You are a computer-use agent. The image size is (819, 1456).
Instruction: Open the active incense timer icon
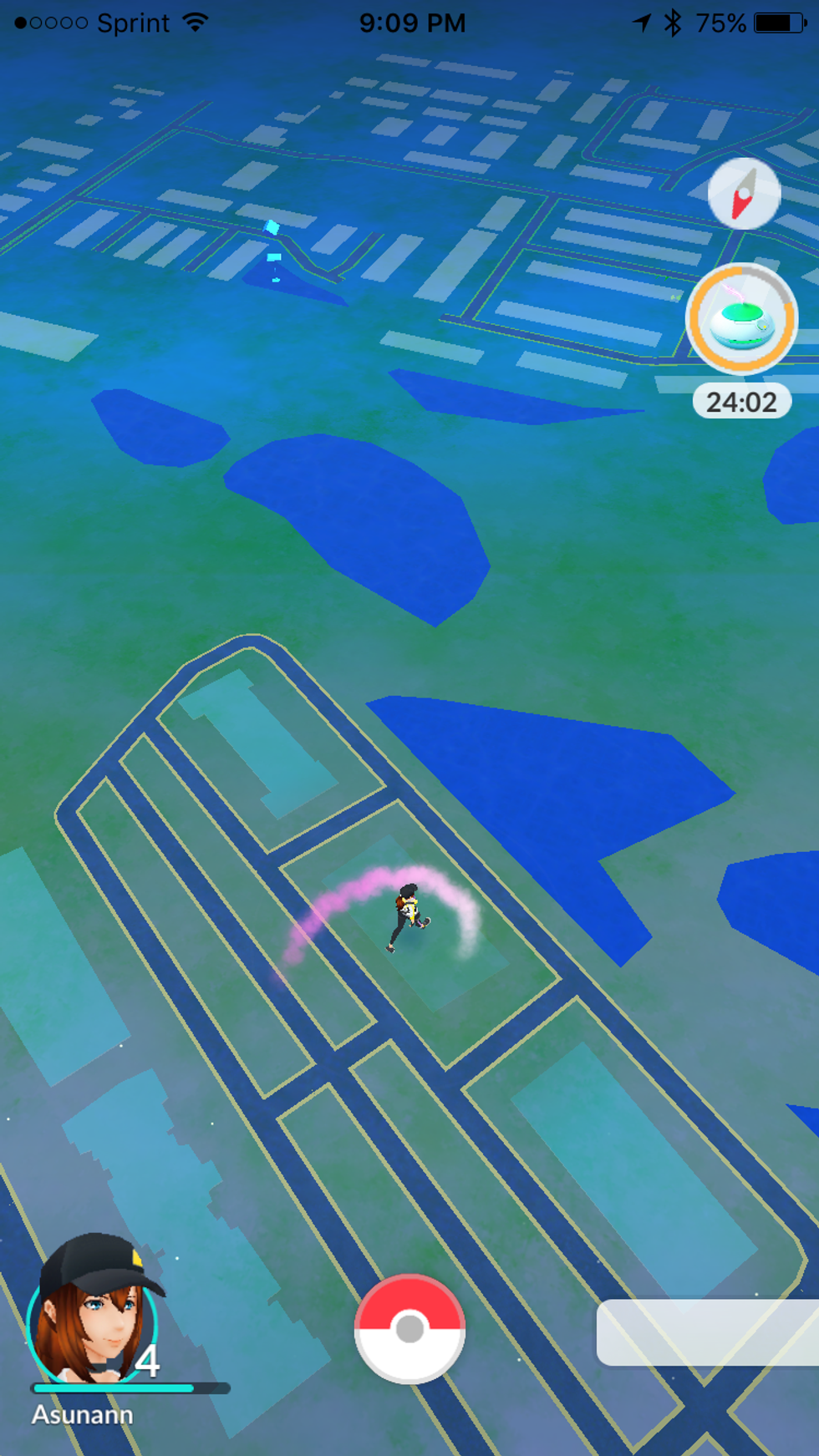pyautogui.click(x=741, y=318)
